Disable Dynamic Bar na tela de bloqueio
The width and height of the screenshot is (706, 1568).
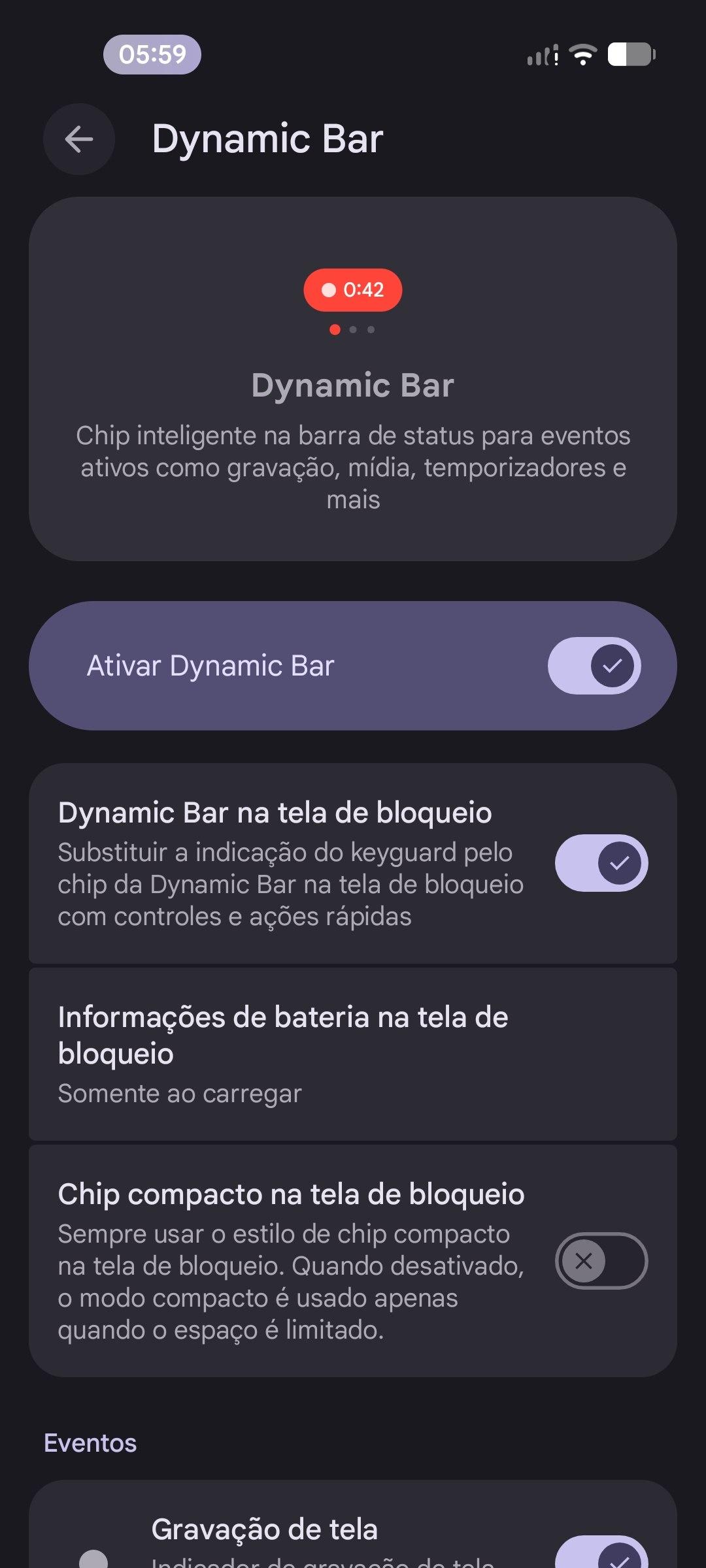click(601, 863)
